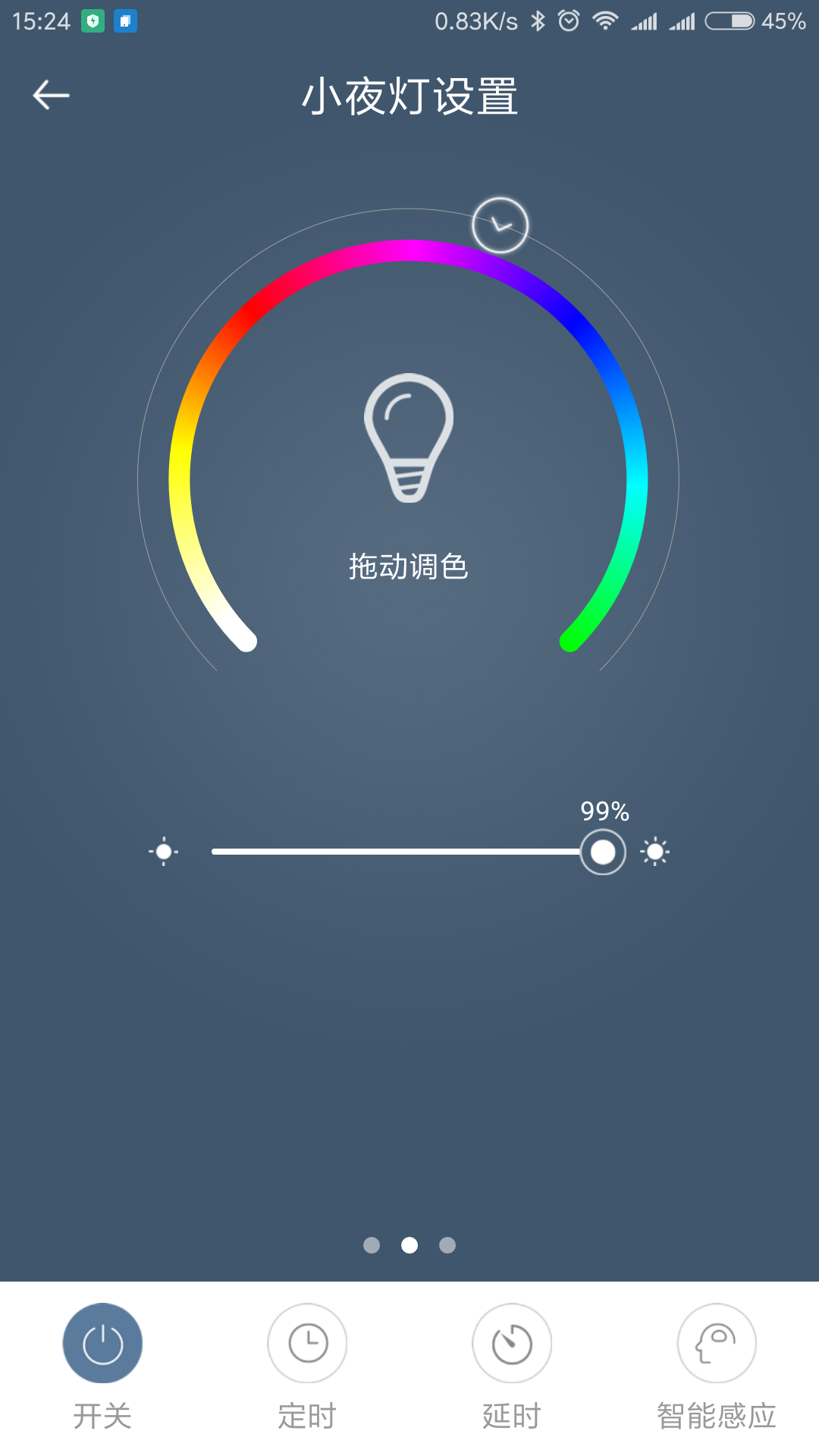Open the 智能感应 smart sensing option

point(717,1343)
